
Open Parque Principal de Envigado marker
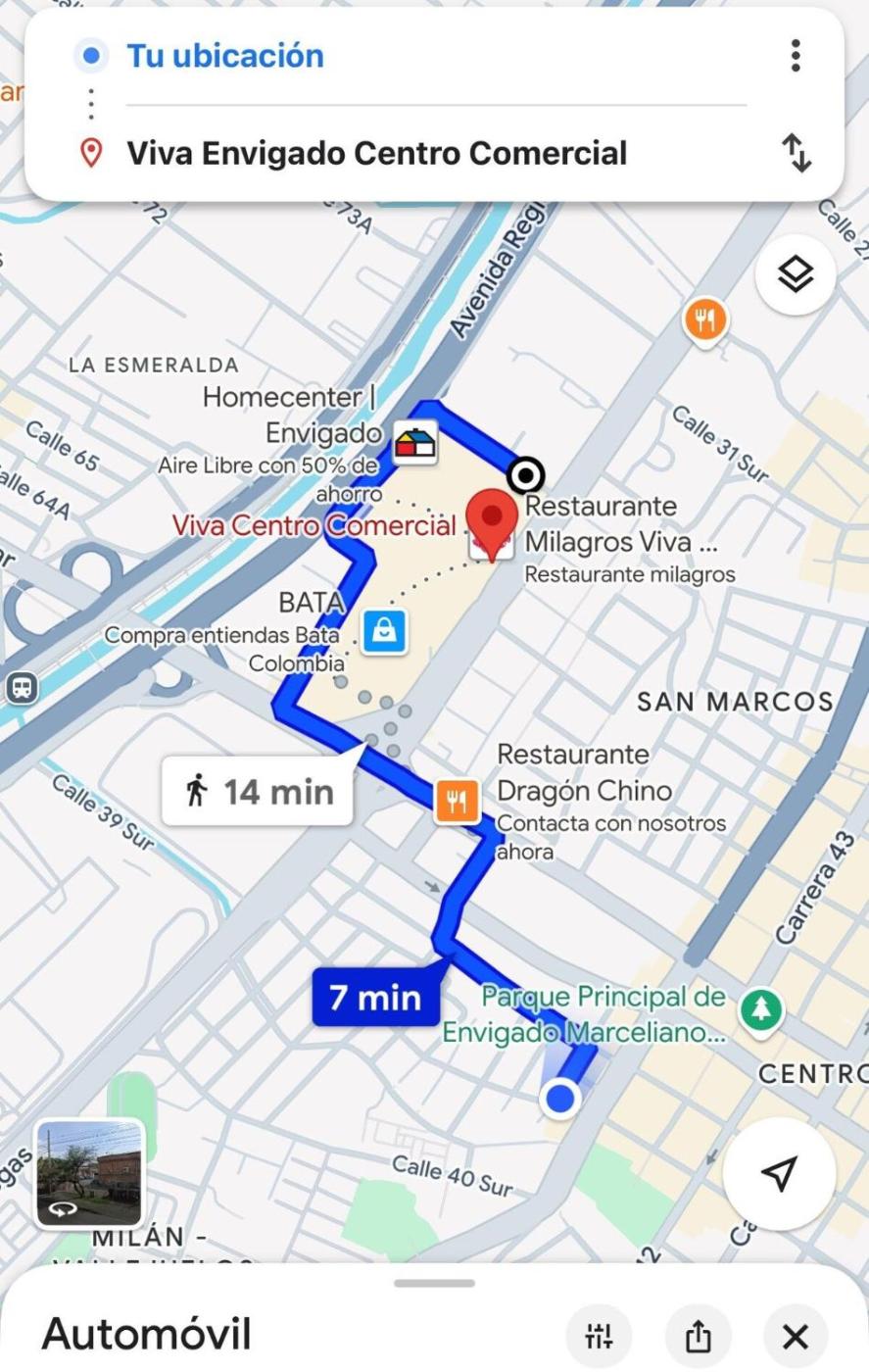[x=761, y=1011]
